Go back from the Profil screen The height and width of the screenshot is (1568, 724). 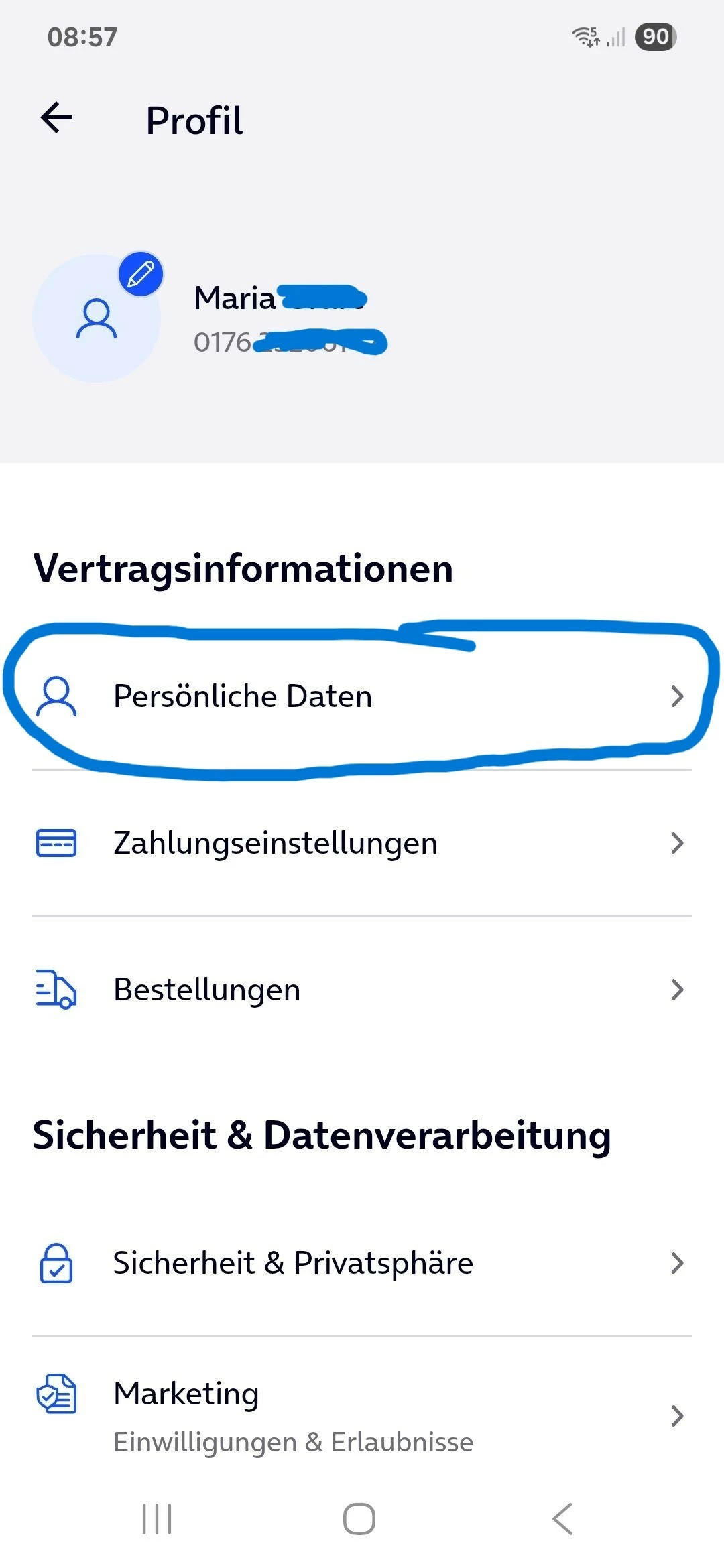click(x=57, y=119)
